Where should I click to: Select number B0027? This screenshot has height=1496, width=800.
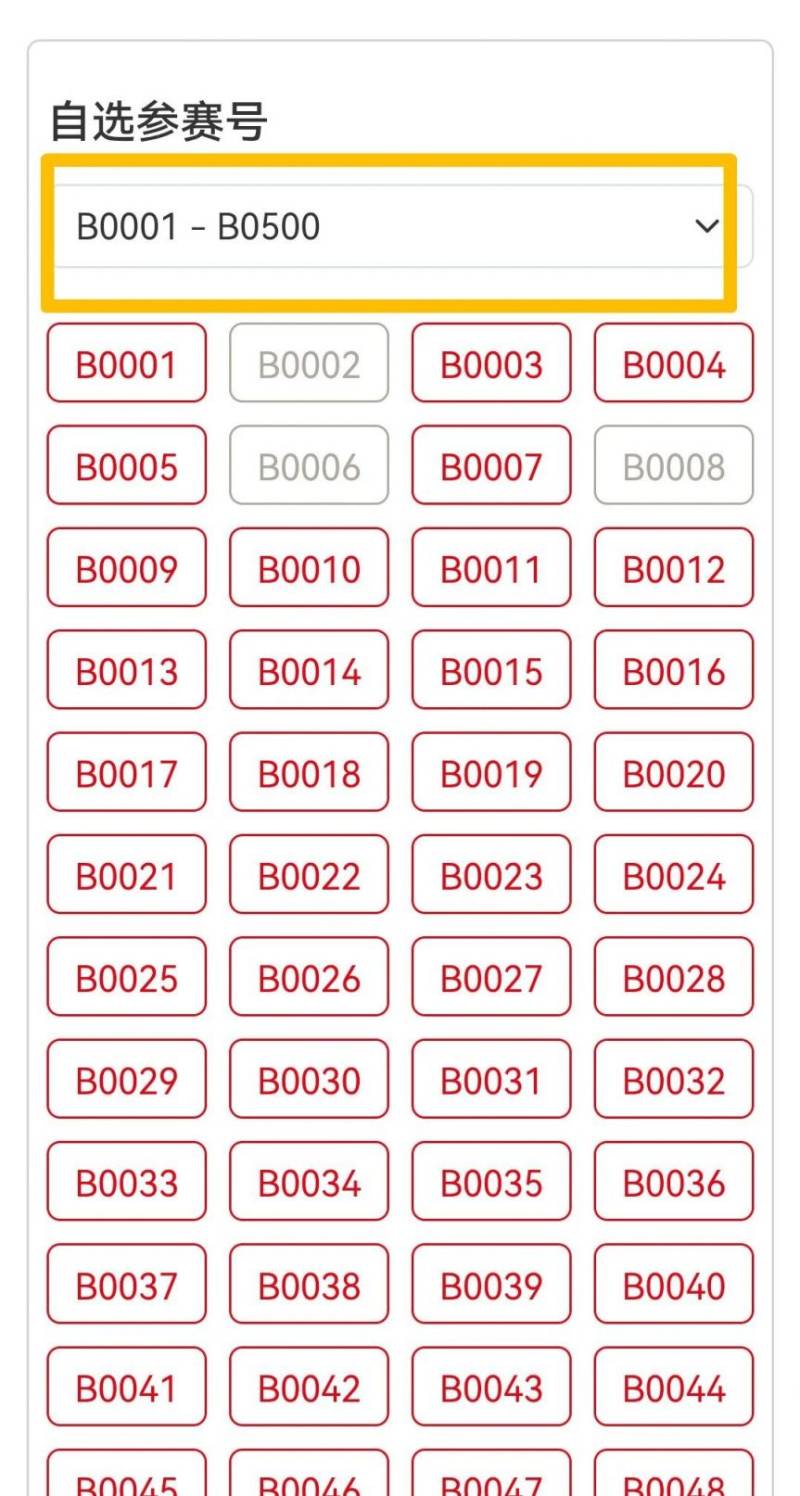[x=491, y=977]
